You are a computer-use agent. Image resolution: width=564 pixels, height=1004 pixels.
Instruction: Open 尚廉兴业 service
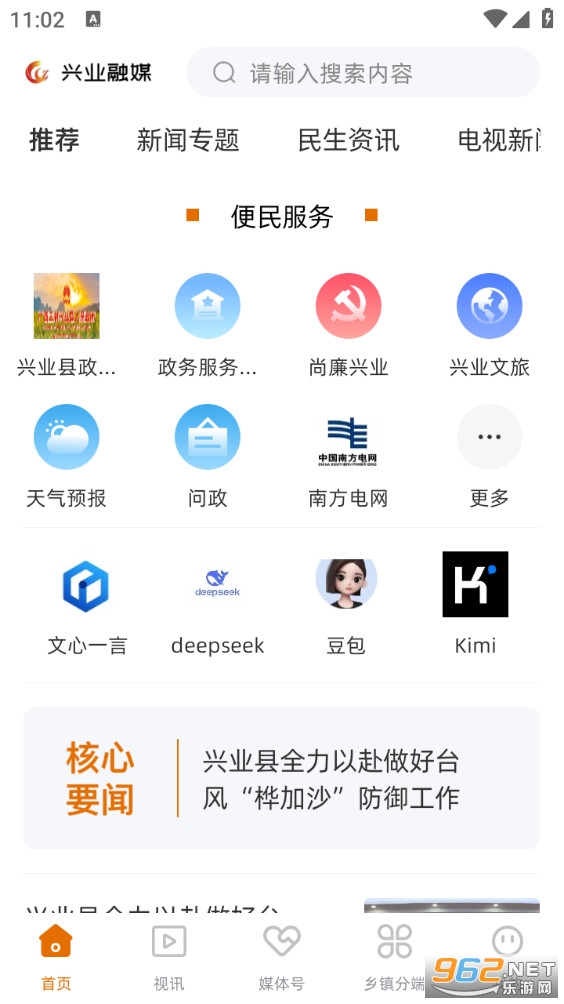tap(348, 325)
